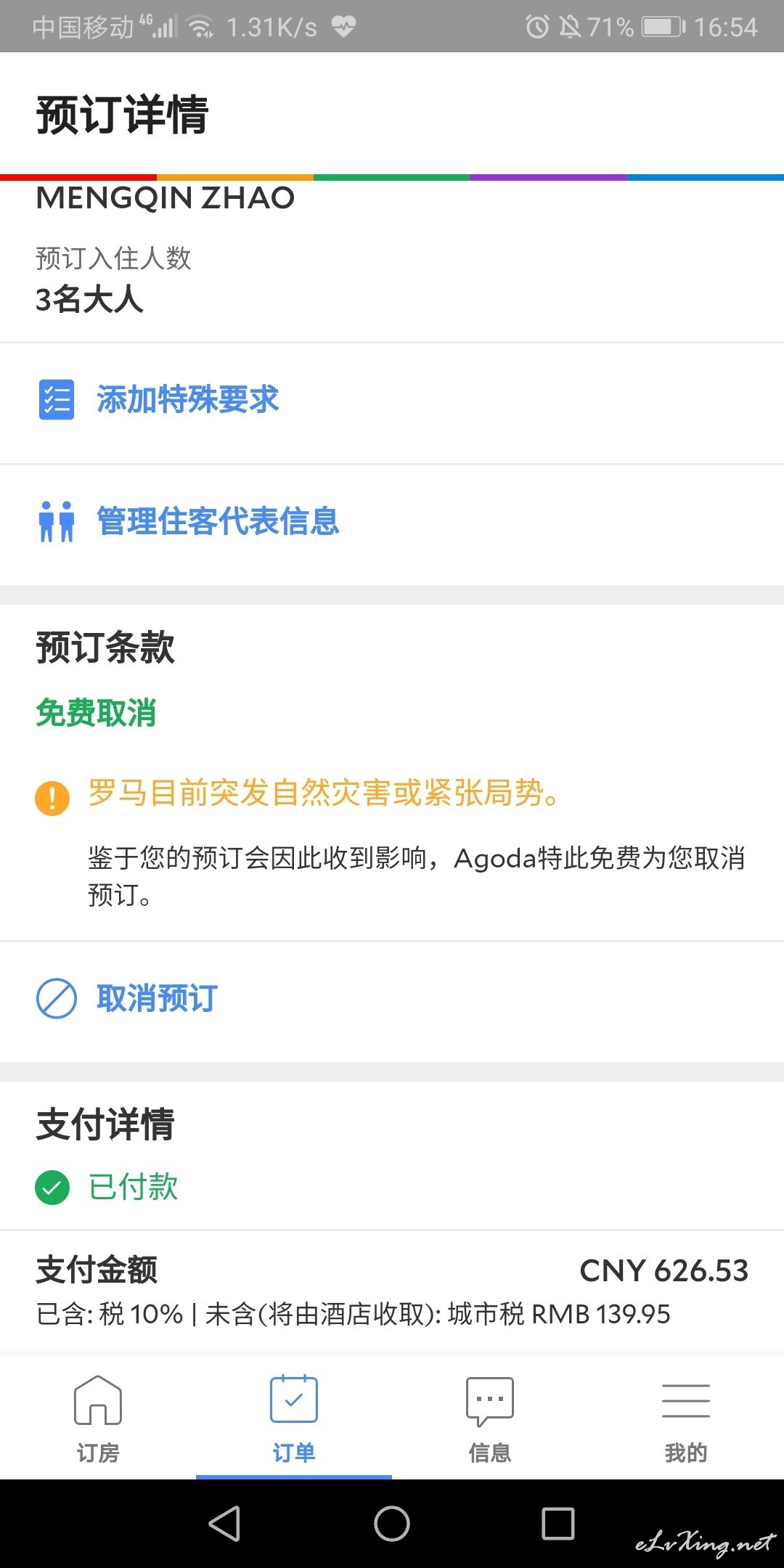
Task: Select the 订单 orders tab
Action: [x=294, y=1418]
